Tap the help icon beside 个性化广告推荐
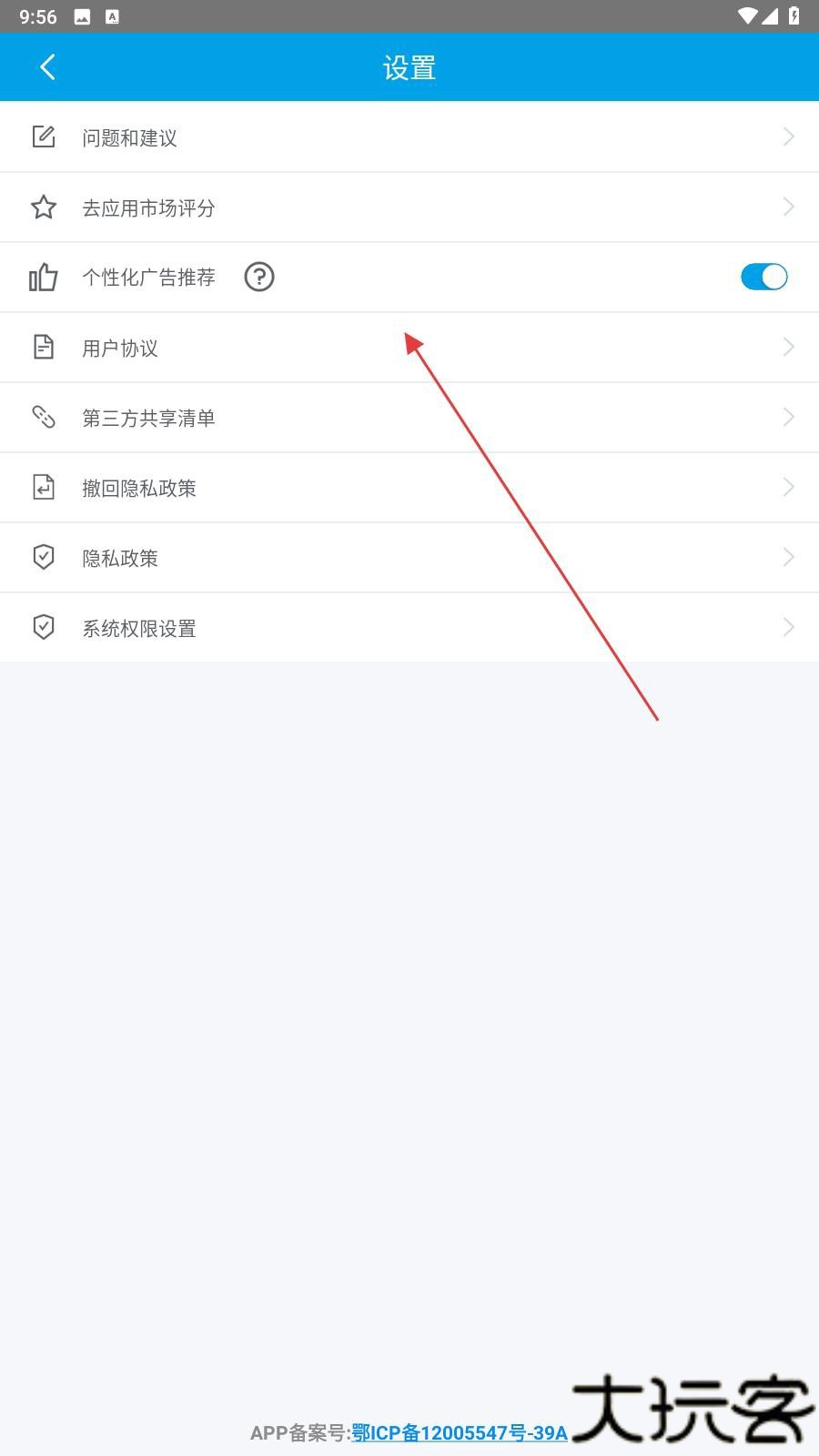Viewport: 819px width, 1456px height. click(259, 277)
